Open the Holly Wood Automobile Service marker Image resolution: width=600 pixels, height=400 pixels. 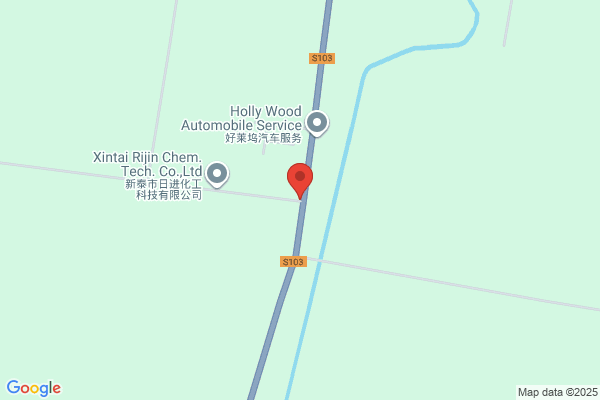317,123
